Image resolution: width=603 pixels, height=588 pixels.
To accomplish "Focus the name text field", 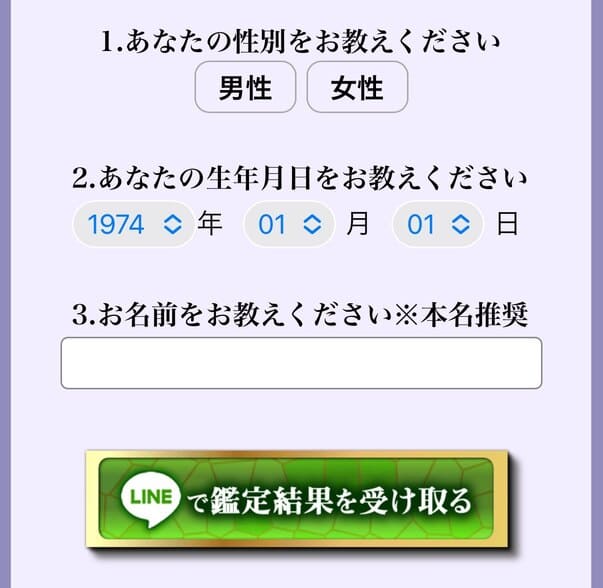I will click(301, 362).
